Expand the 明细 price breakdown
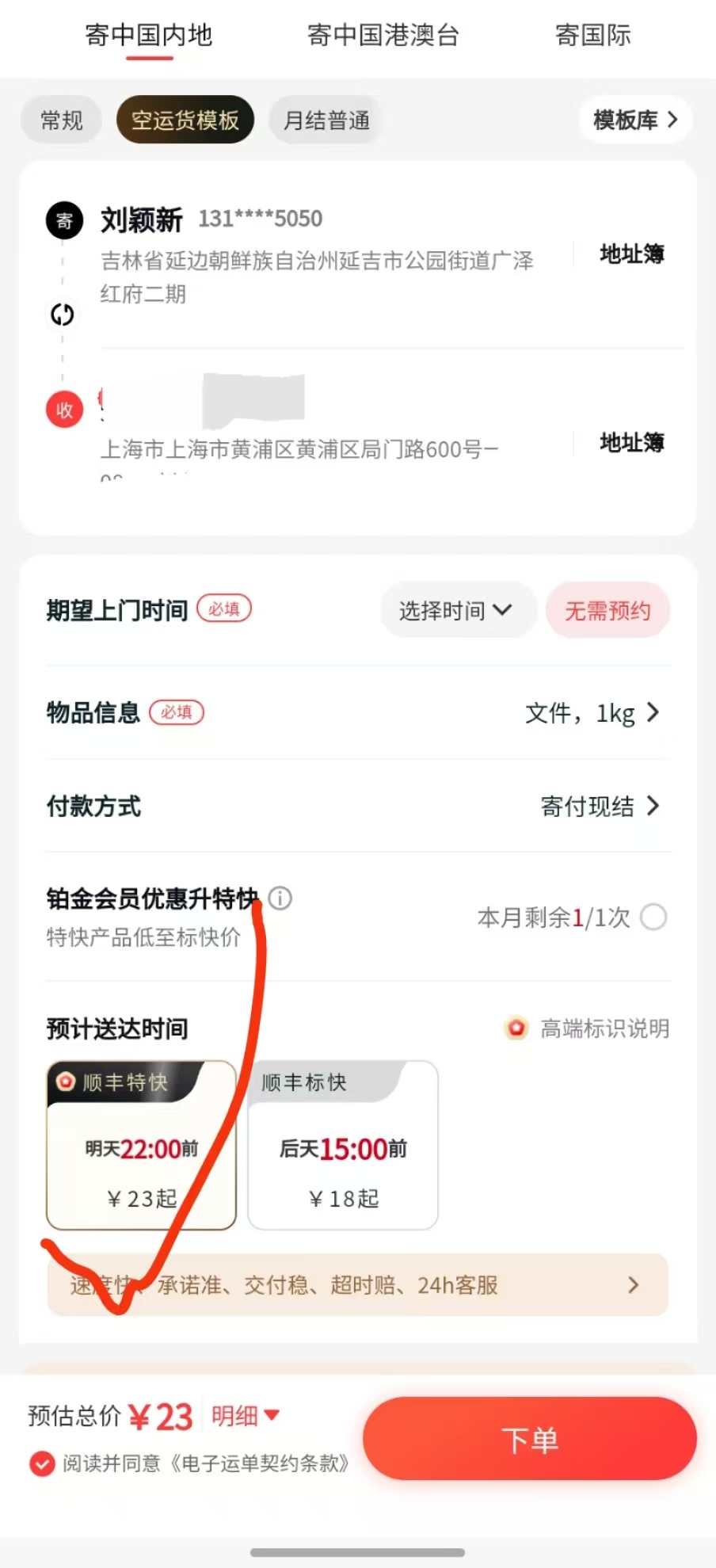Viewport: 716px width, 1568px height. click(x=246, y=1416)
